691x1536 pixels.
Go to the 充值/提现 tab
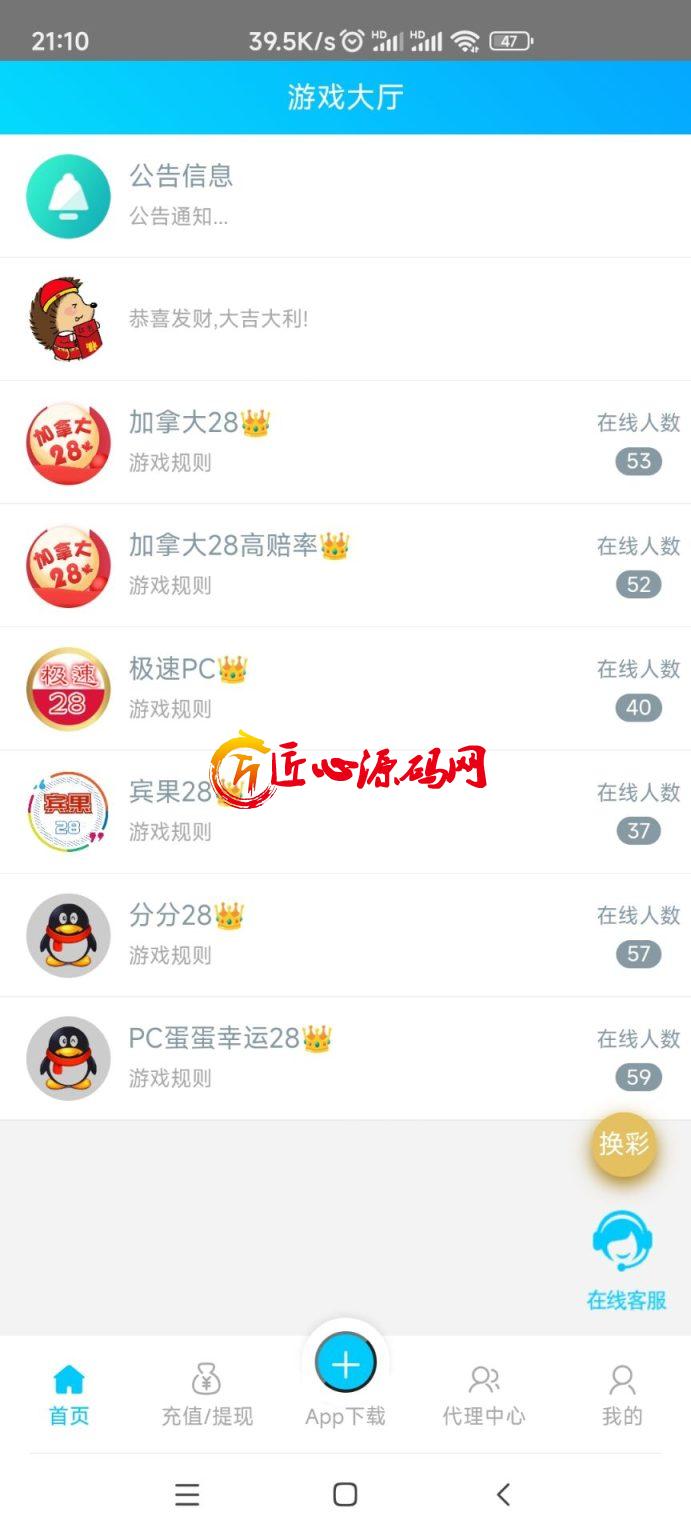[x=207, y=1395]
